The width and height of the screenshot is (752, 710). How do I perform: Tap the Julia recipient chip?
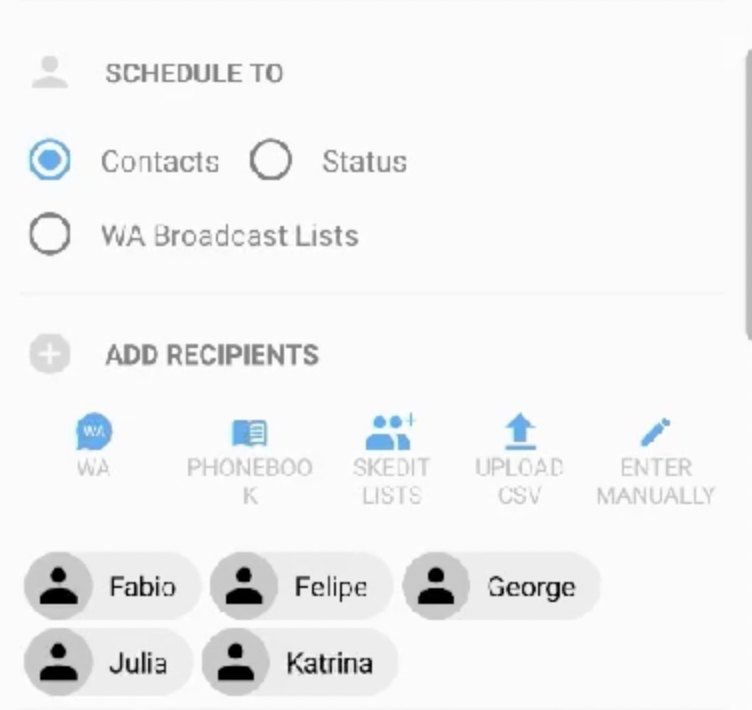coord(108,663)
